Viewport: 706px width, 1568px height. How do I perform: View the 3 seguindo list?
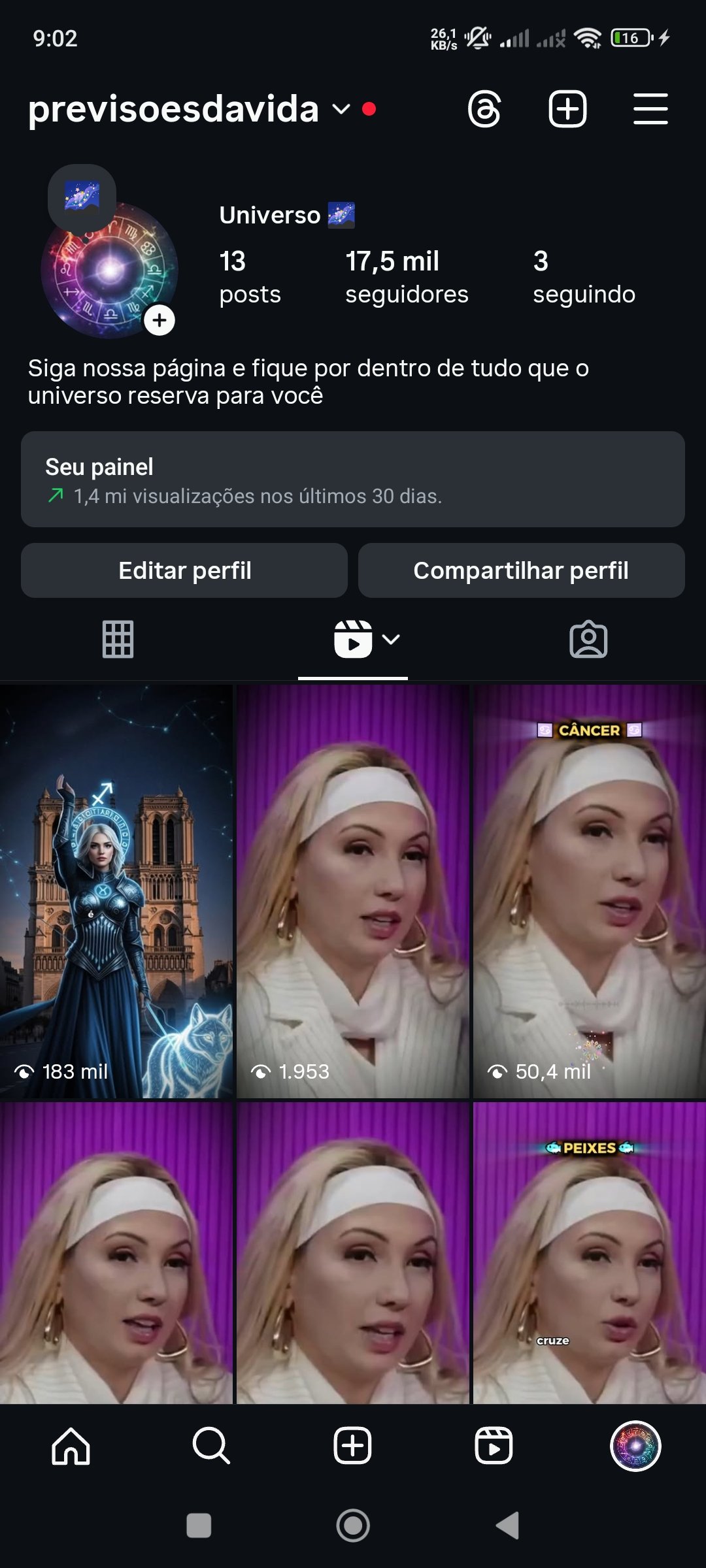[x=584, y=277]
